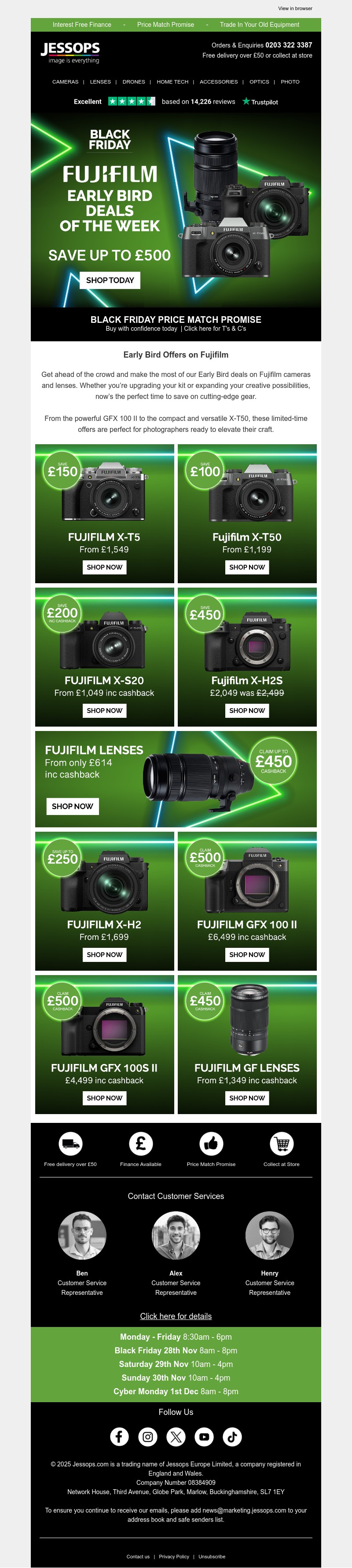The height and width of the screenshot is (1568, 352).
Task: Open the Privacy Policy footer link
Action: 173,1557
